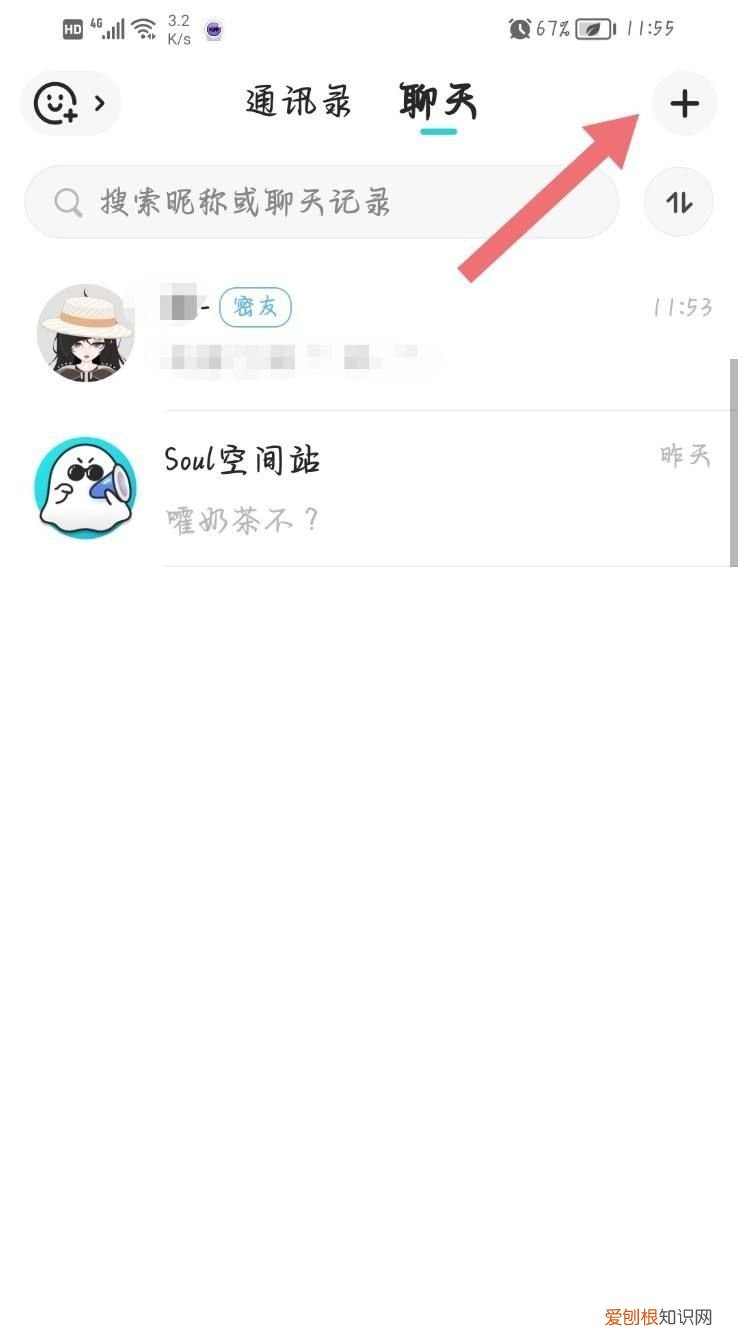738x1336 pixels.
Task: Select the sort order icon beside search bar
Action: point(679,202)
